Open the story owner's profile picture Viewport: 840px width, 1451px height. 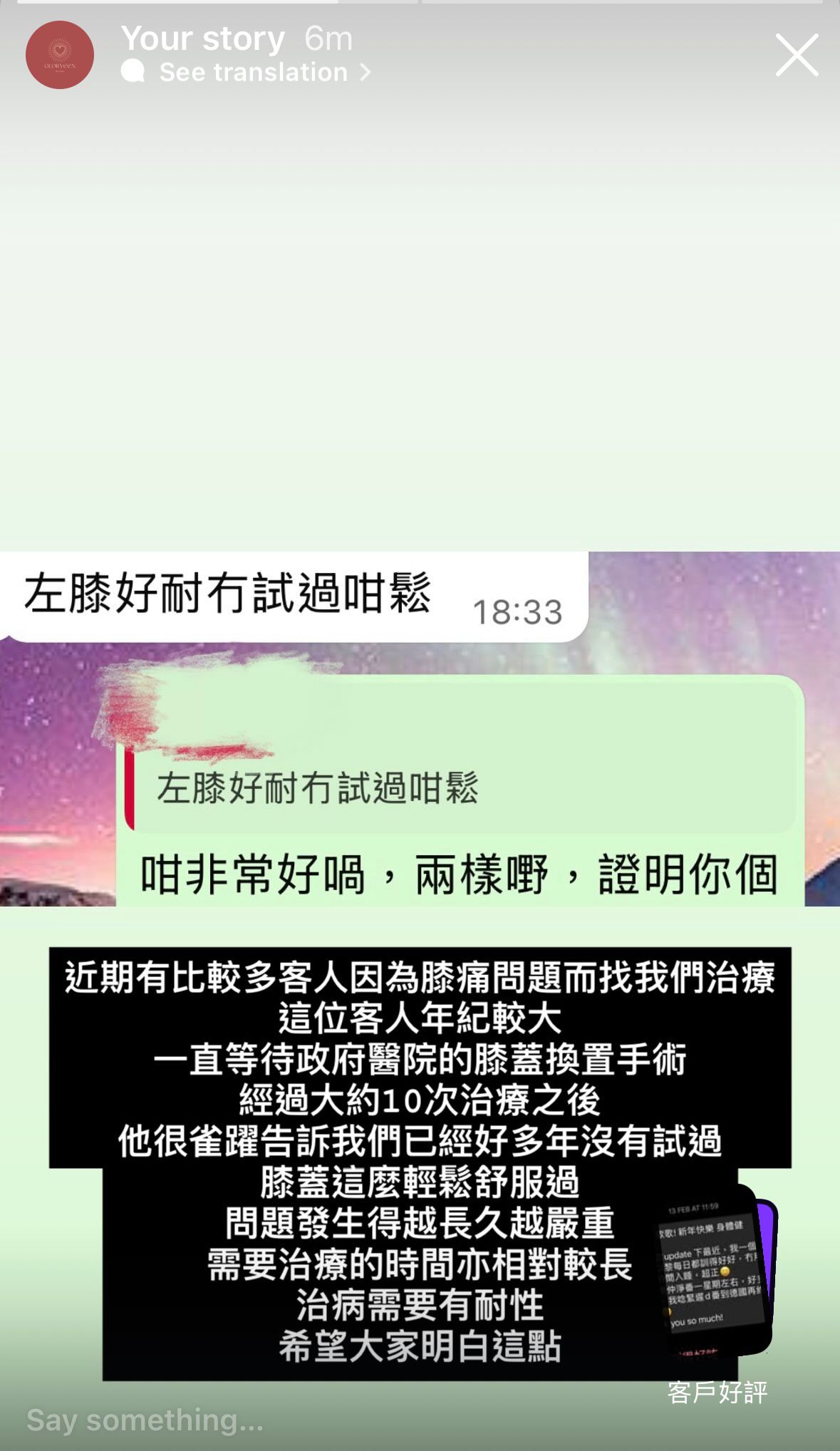[x=60, y=55]
